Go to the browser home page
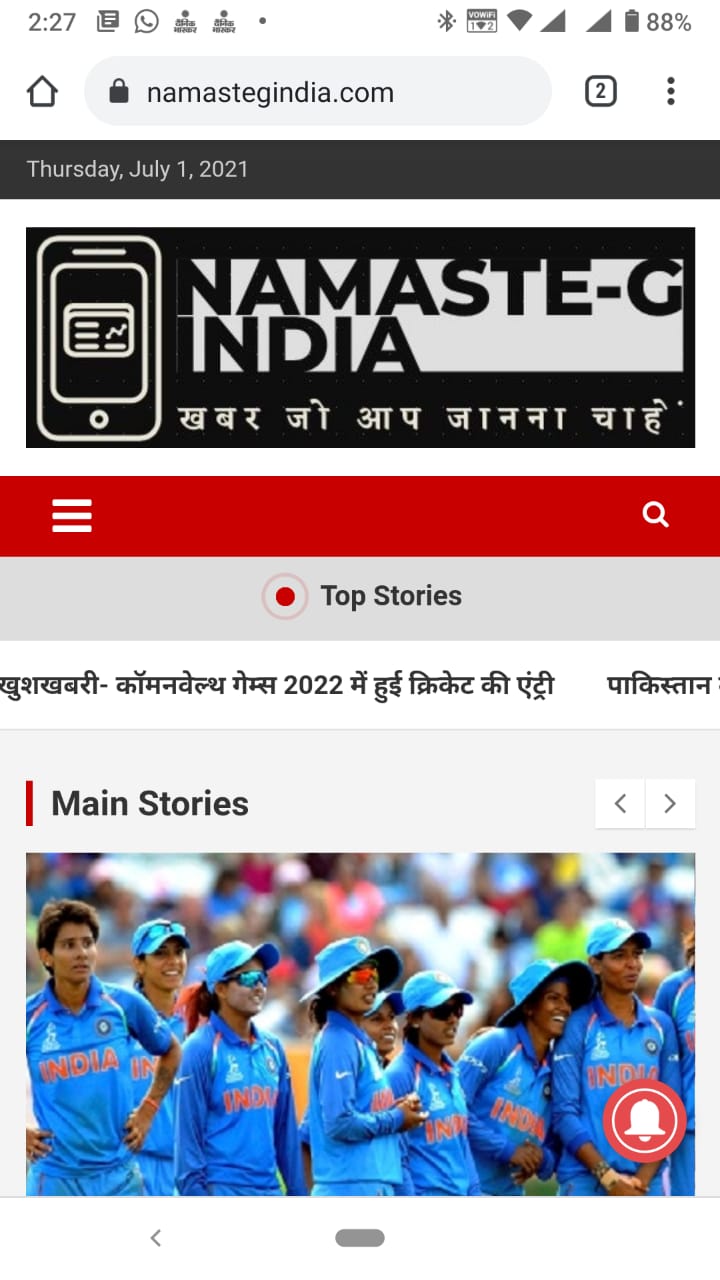Viewport: 720px width, 1280px height. (x=42, y=92)
